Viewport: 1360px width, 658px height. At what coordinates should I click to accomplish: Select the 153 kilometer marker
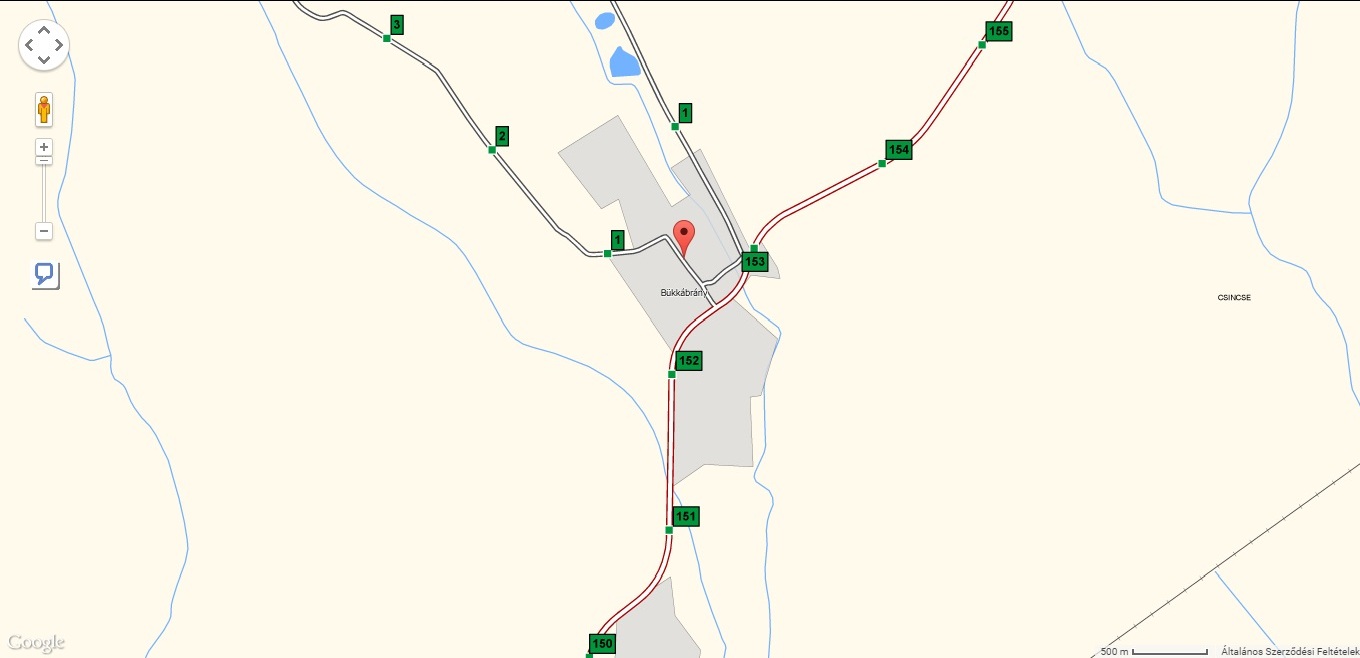(754, 262)
